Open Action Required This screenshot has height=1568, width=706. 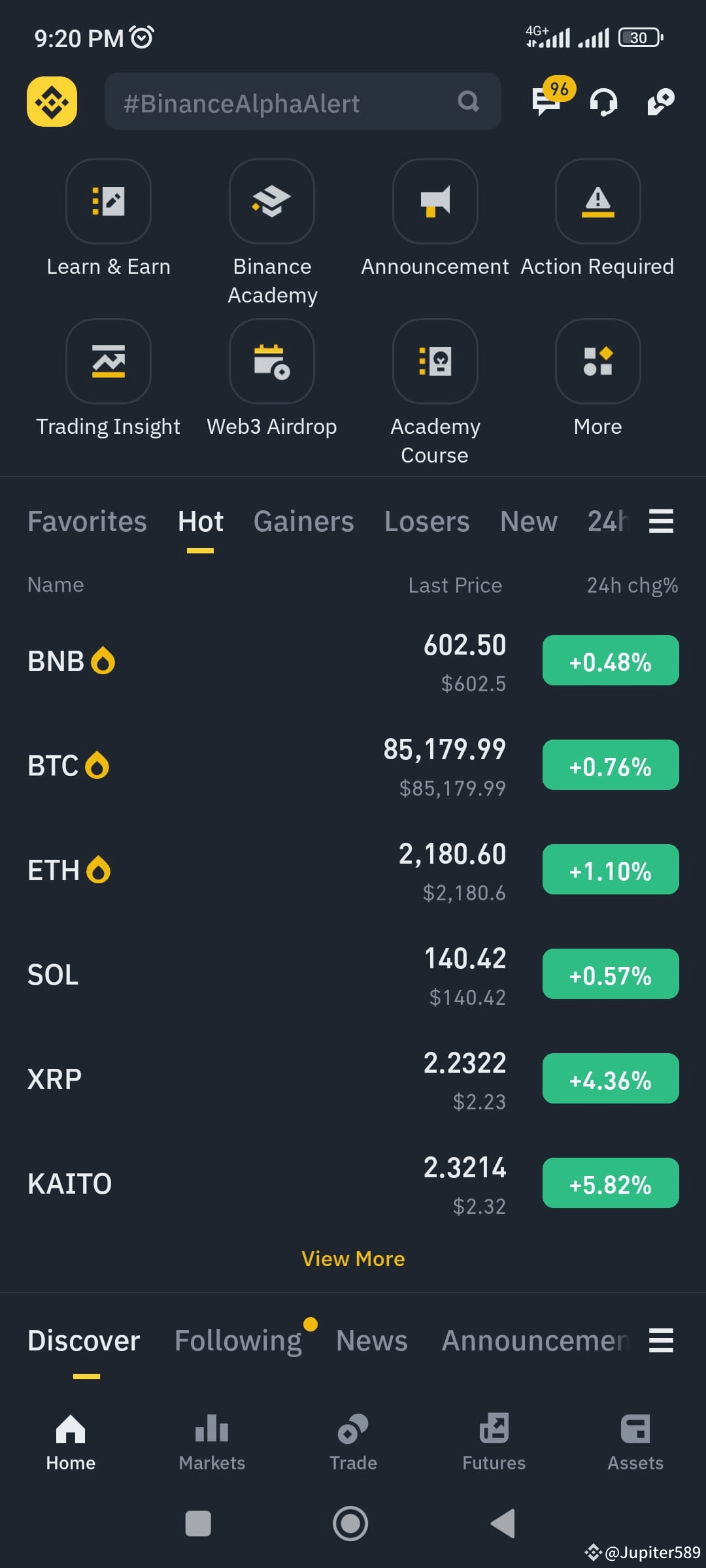point(597,203)
